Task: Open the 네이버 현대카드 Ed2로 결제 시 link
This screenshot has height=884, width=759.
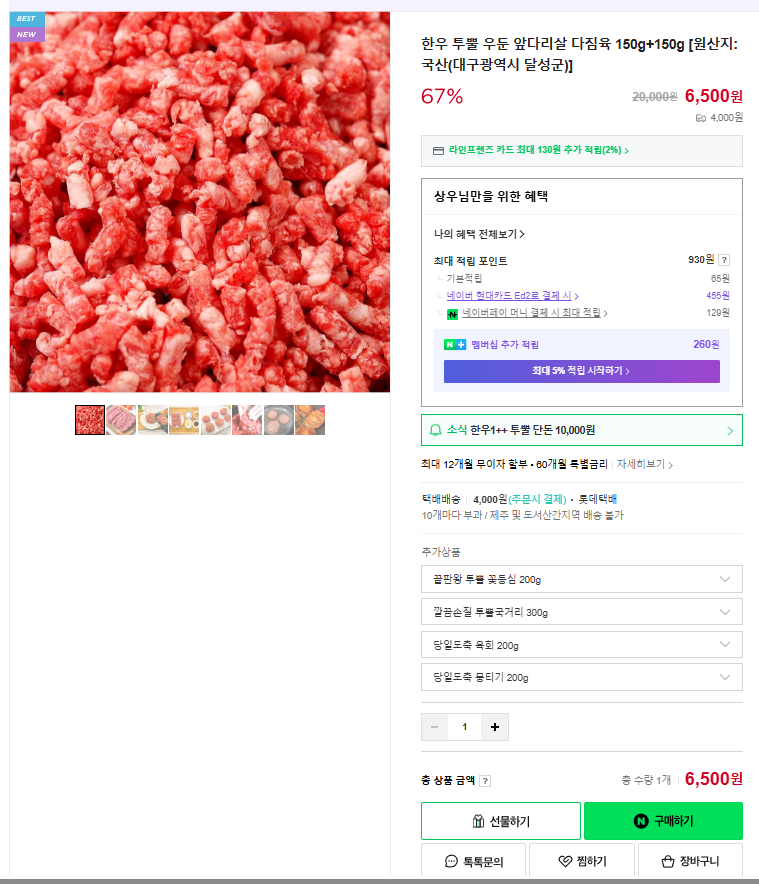Action: tap(512, 296)
